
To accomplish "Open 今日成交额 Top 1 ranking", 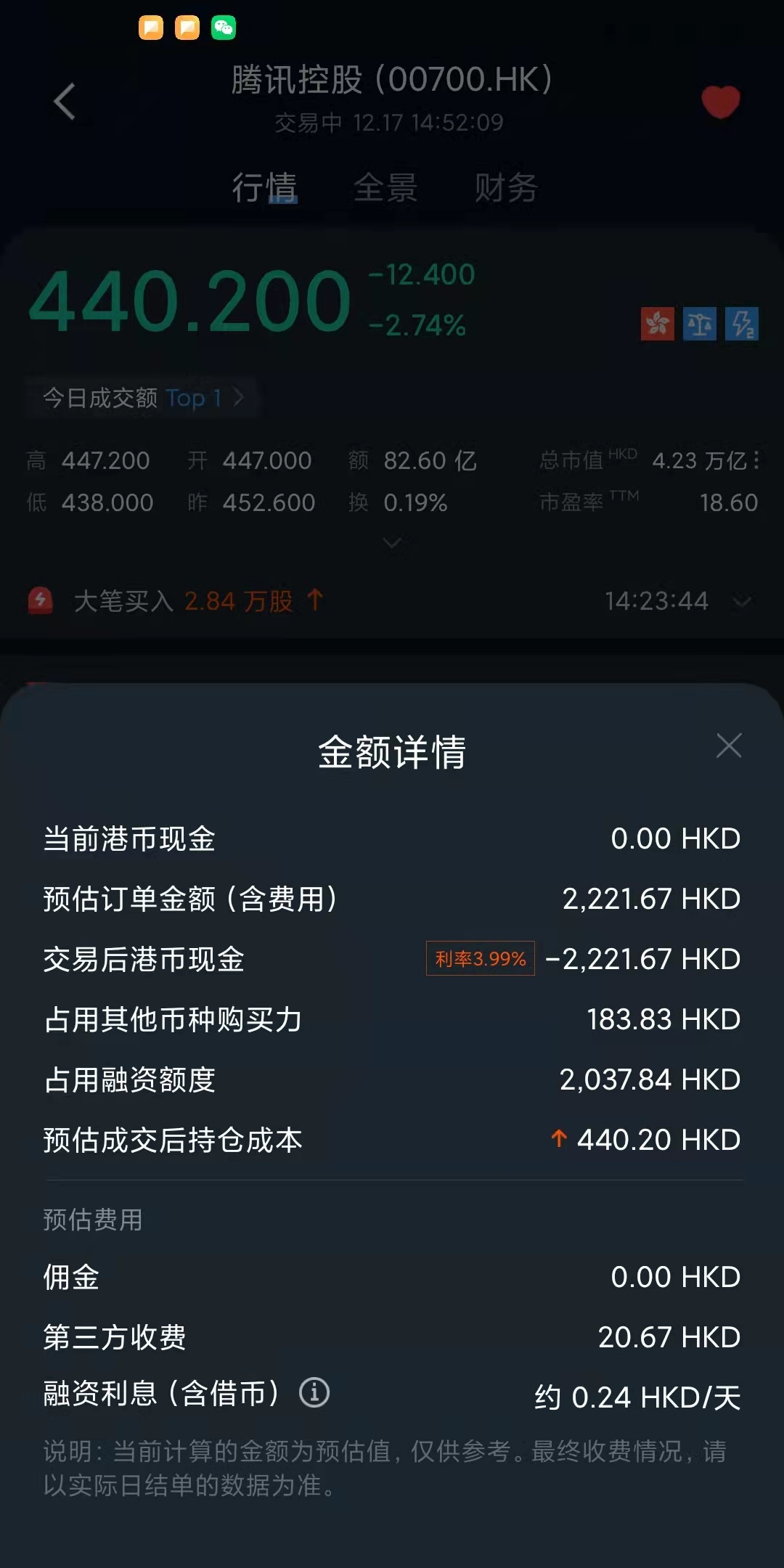I will point(142,398).
